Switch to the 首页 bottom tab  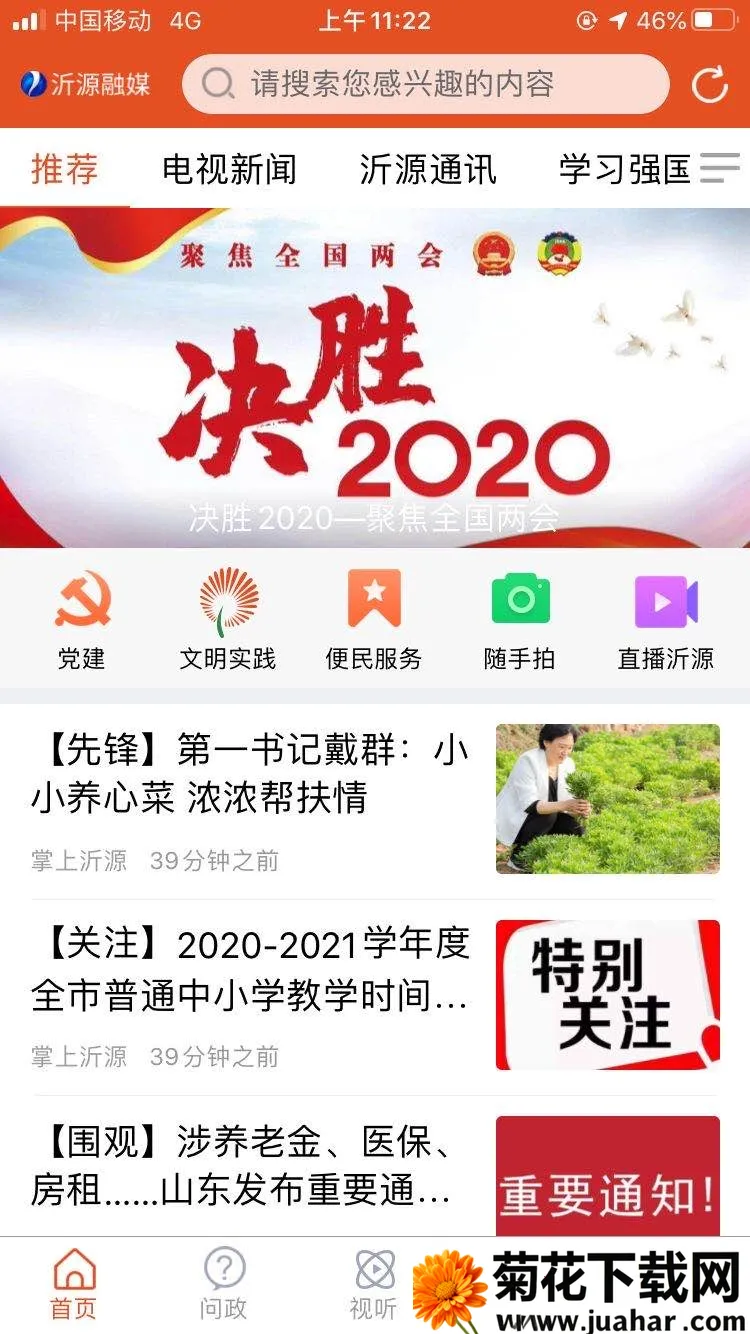pos(74,1284)
